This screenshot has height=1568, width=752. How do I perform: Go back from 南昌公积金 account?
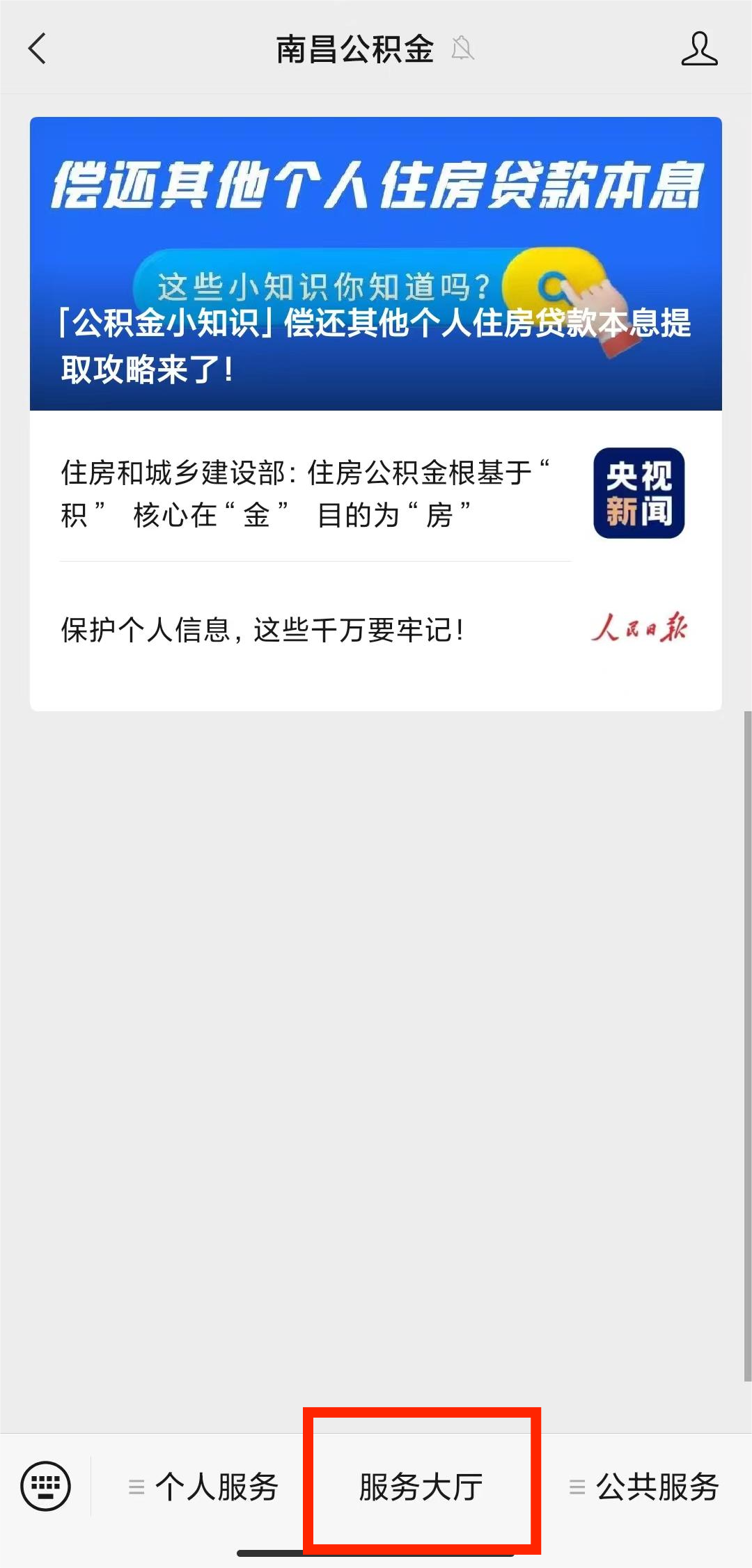pos(38,49)
